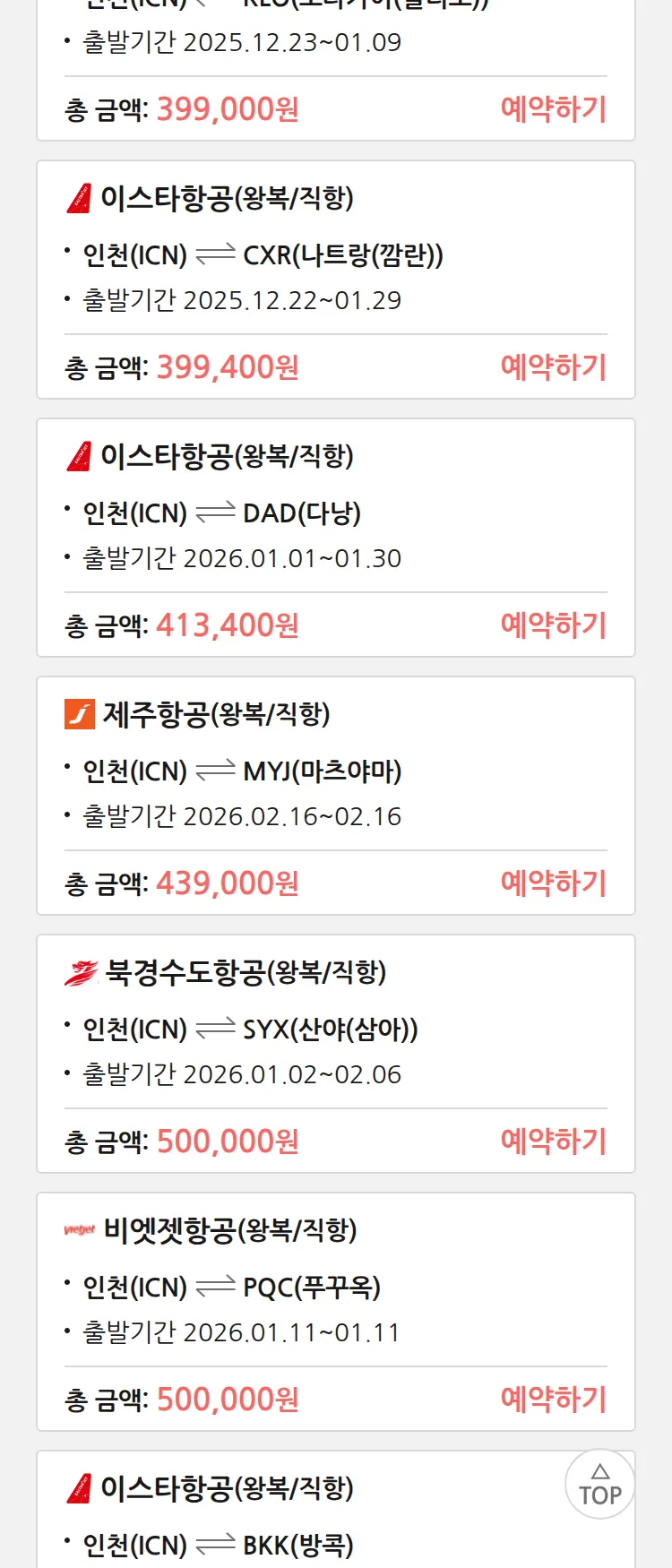Tap 예약하기 for the 399,000원 flight
This screenshot has width=672, height=1568.
553,109
